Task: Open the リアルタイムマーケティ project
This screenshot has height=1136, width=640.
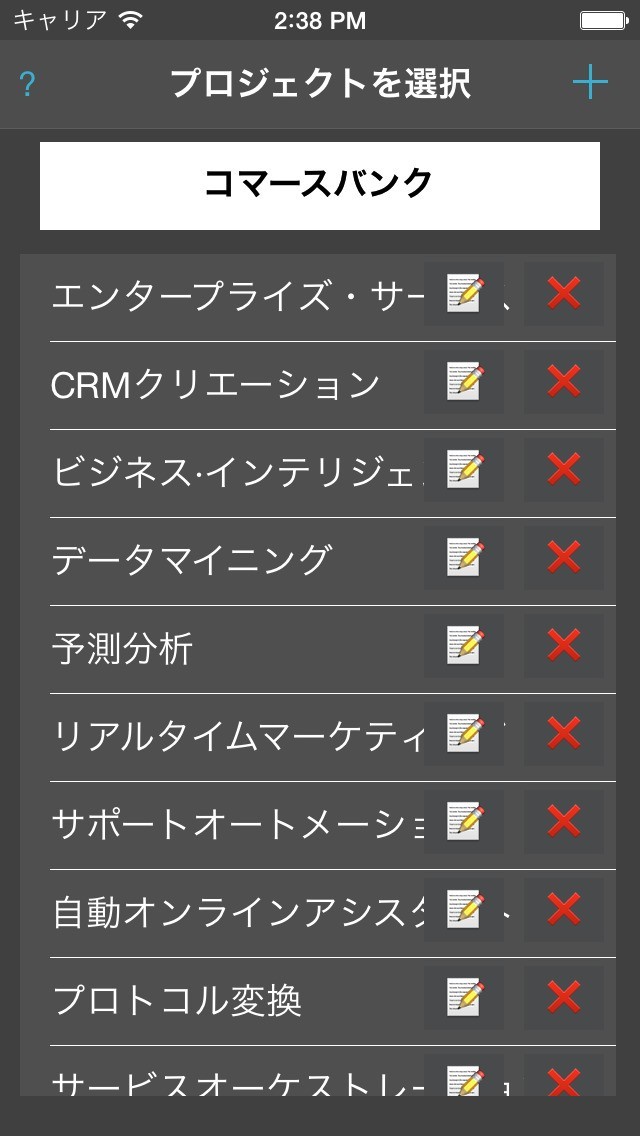Action: click(238, 736)
